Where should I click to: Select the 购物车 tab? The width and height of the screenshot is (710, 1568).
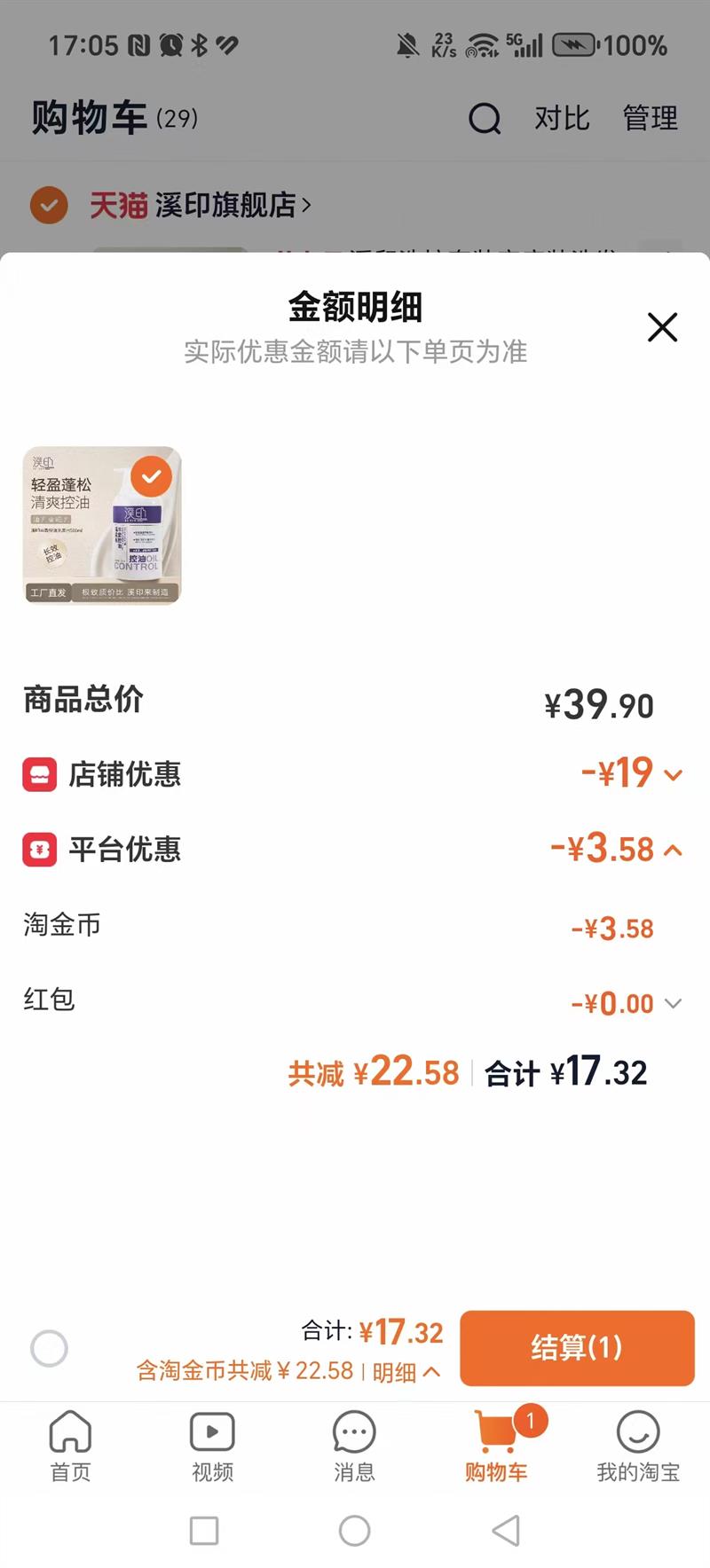496,1446
